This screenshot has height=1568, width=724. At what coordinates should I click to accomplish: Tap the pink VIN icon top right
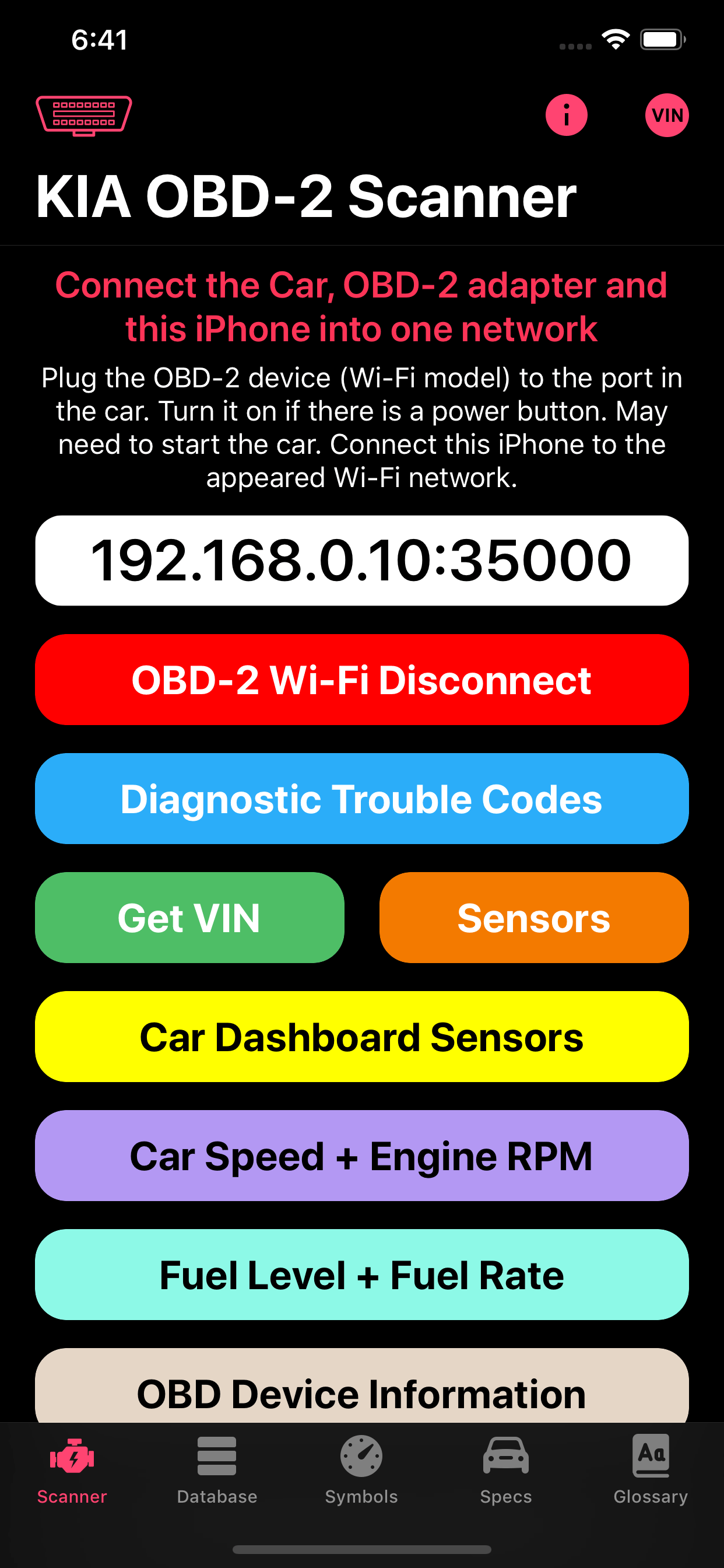pos(667,114)
